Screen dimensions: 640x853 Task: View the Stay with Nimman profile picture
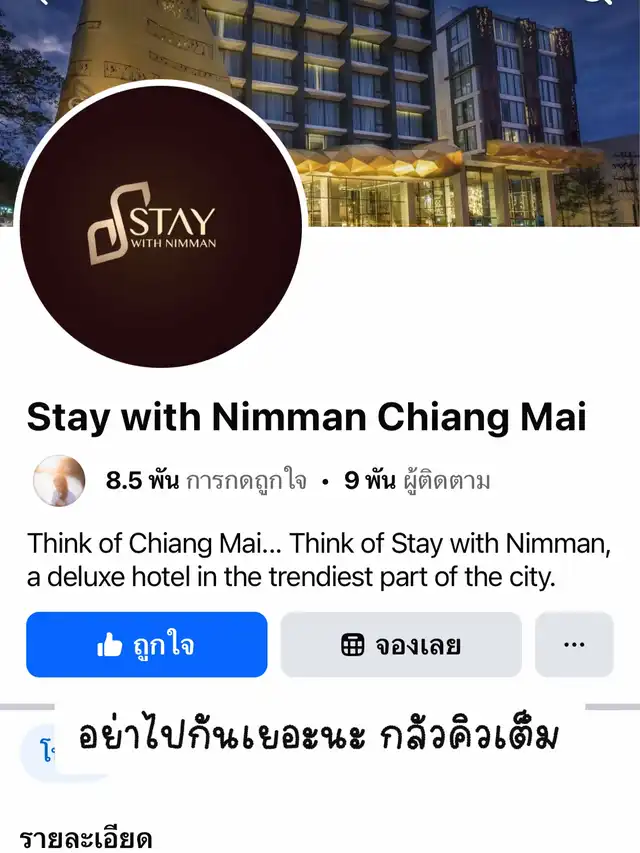coord(161,227)
